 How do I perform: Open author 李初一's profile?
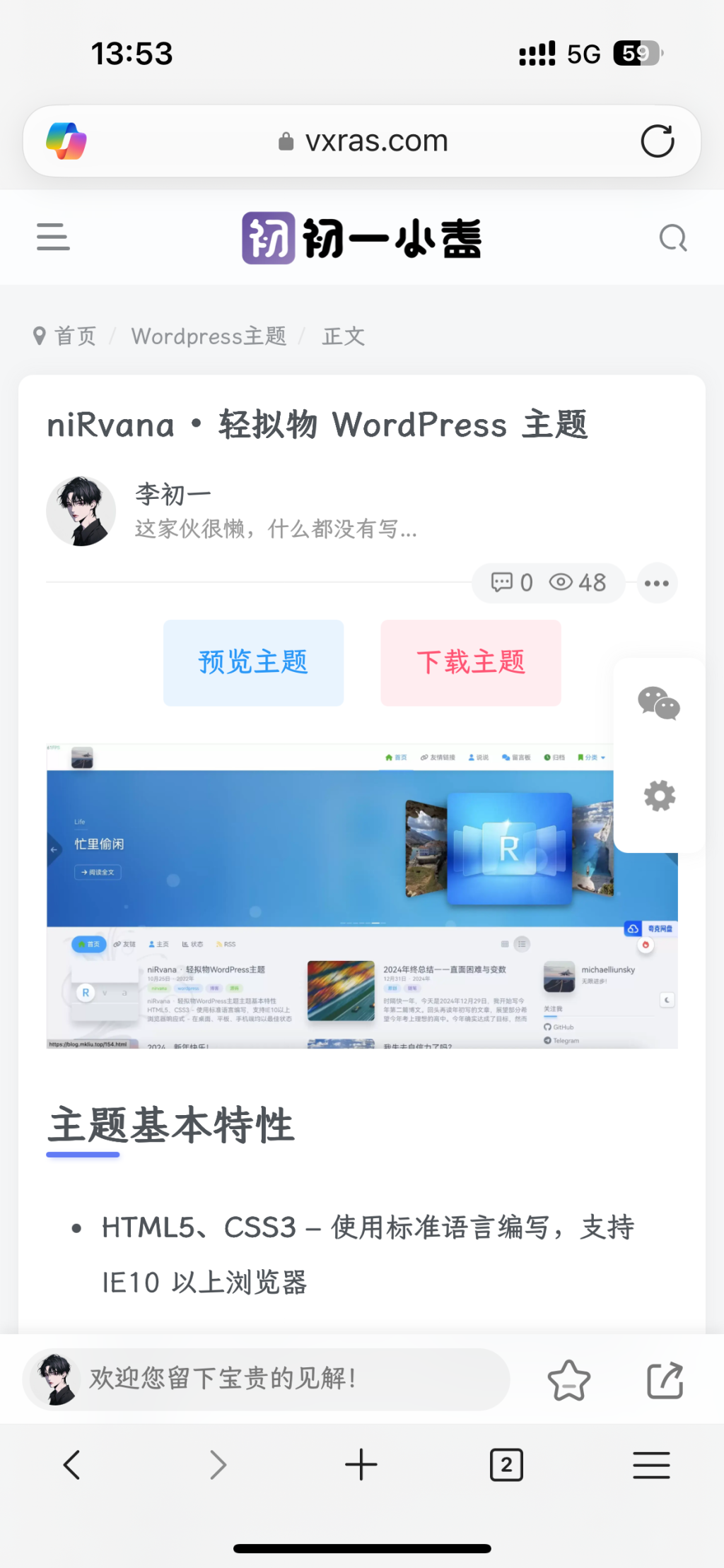coord(173,495)
